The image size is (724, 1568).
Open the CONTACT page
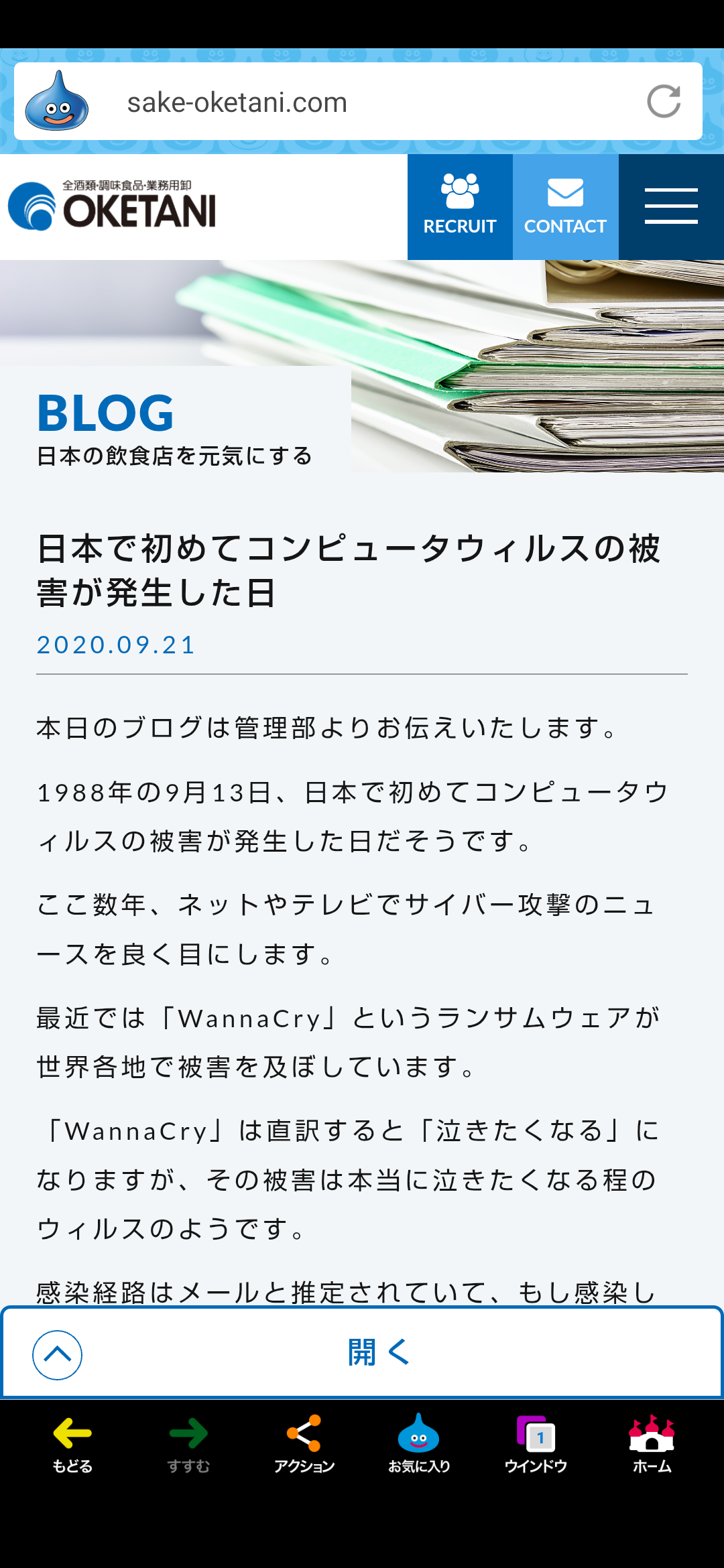click(565, 207)
